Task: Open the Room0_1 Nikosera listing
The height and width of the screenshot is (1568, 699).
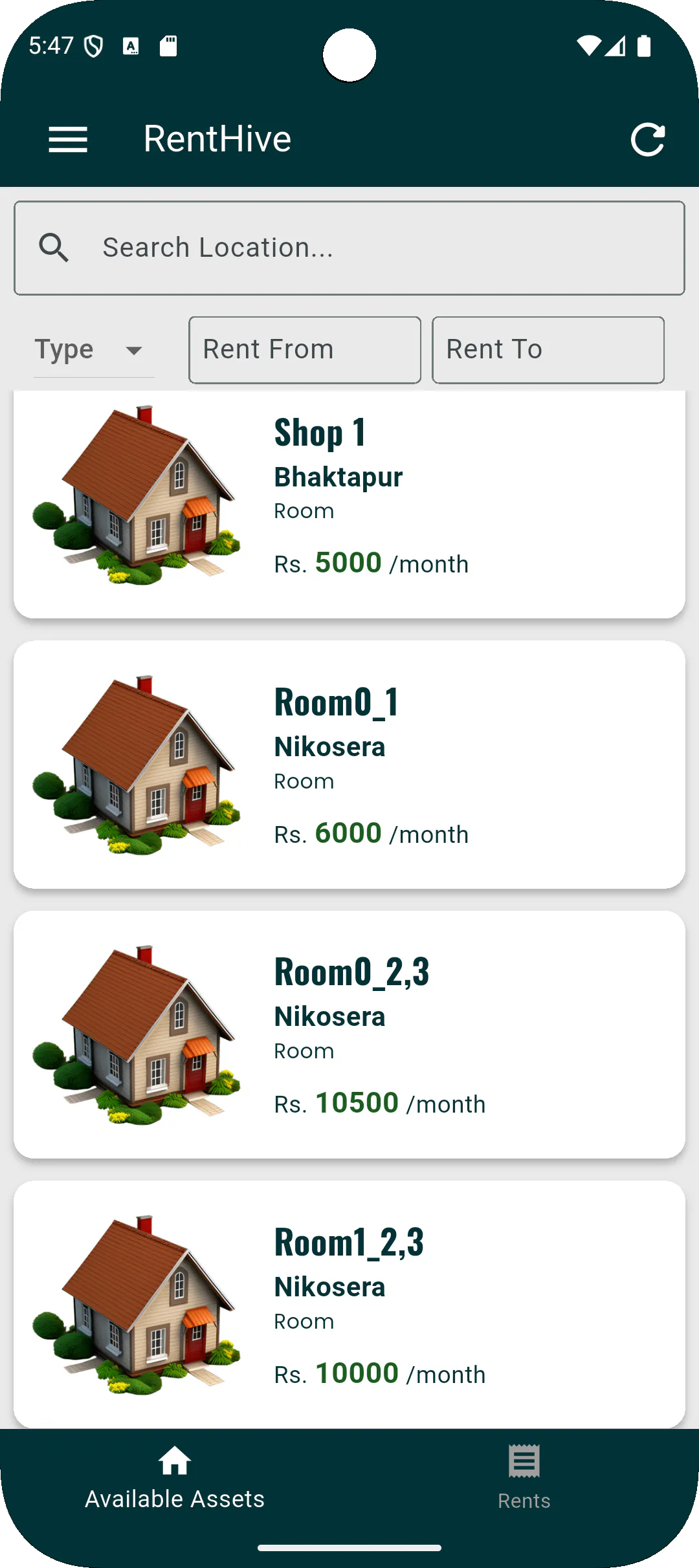Action: tap(349, 765)
